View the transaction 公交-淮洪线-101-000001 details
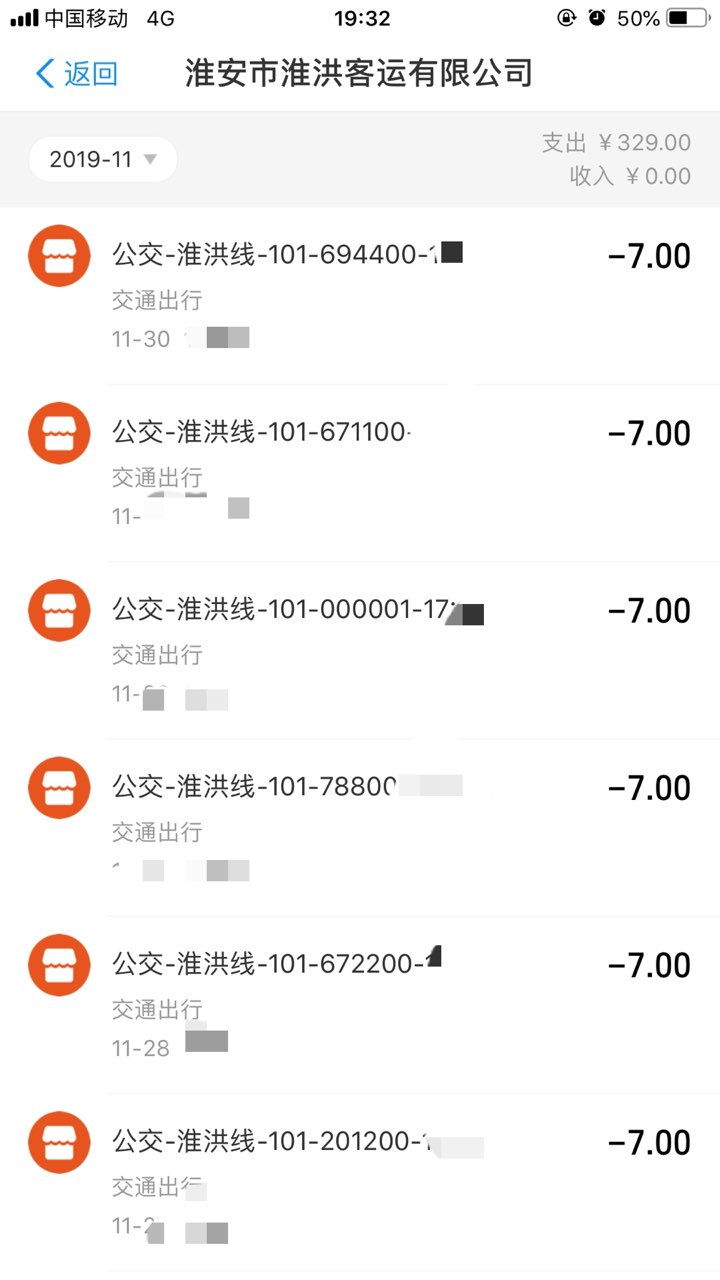Image resolution: width=720 pixels, height=1280 pixels. coord(360,650)
